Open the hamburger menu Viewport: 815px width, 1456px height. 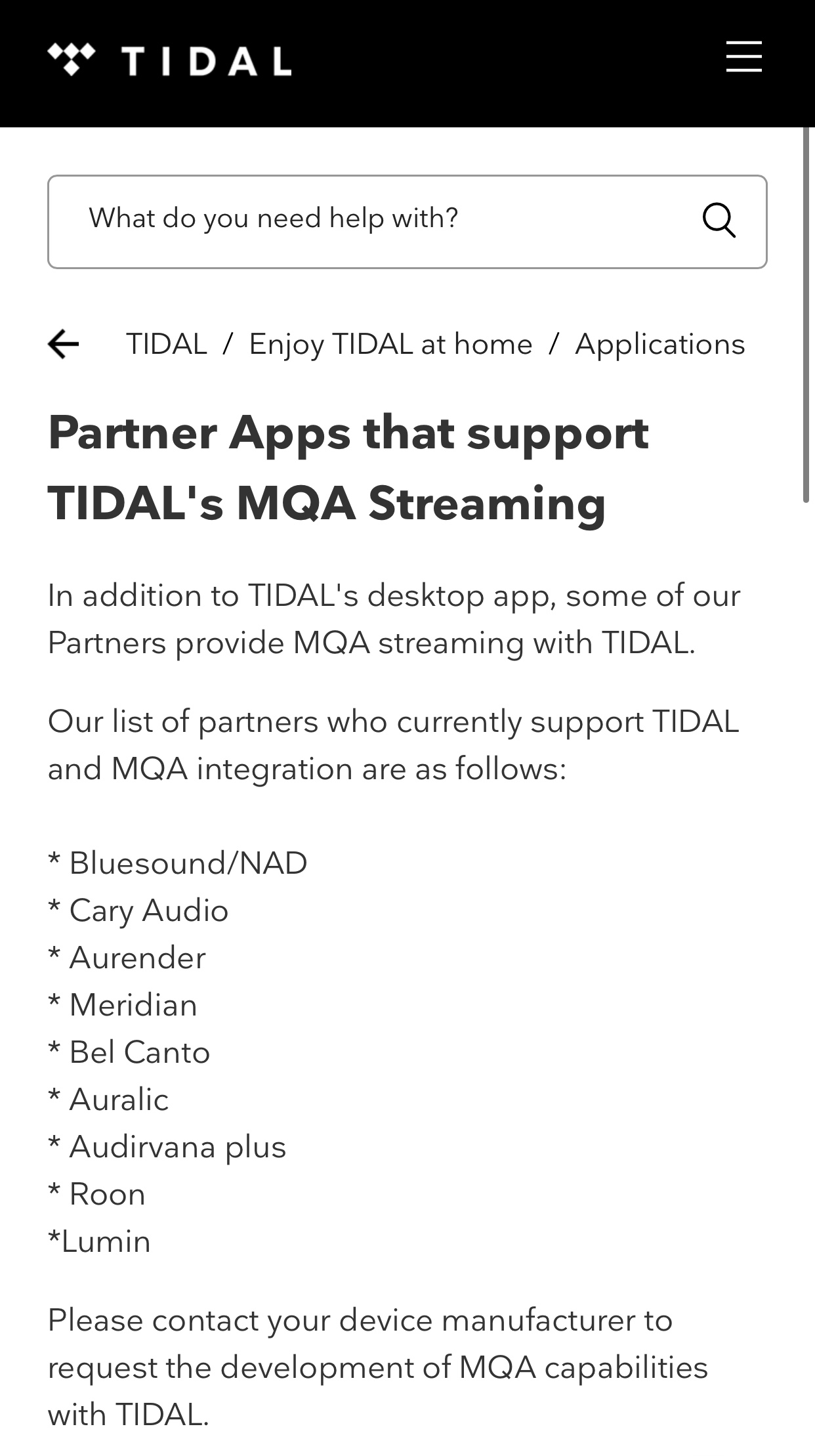[x=743, y=56]
